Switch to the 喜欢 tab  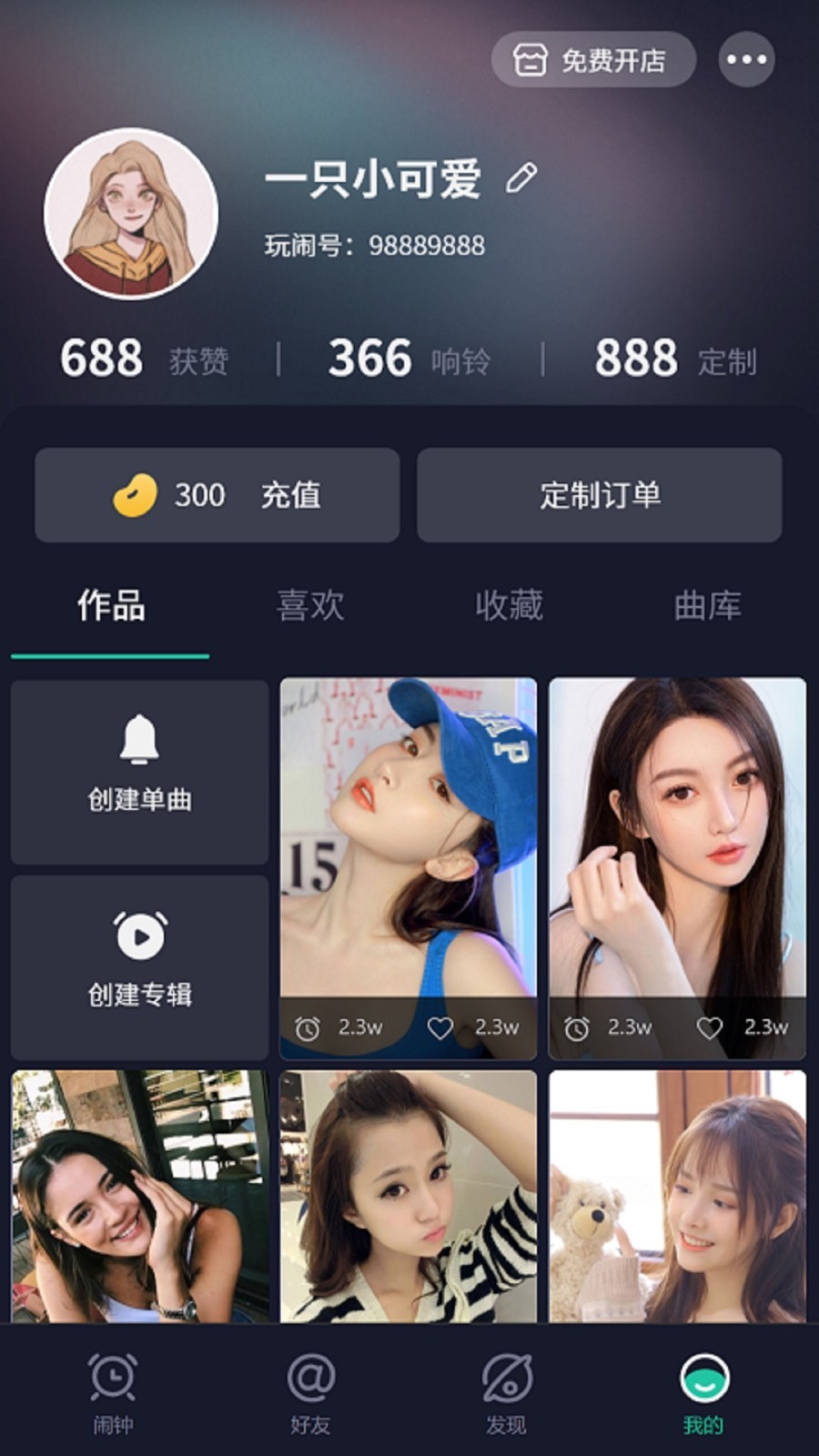311,607
